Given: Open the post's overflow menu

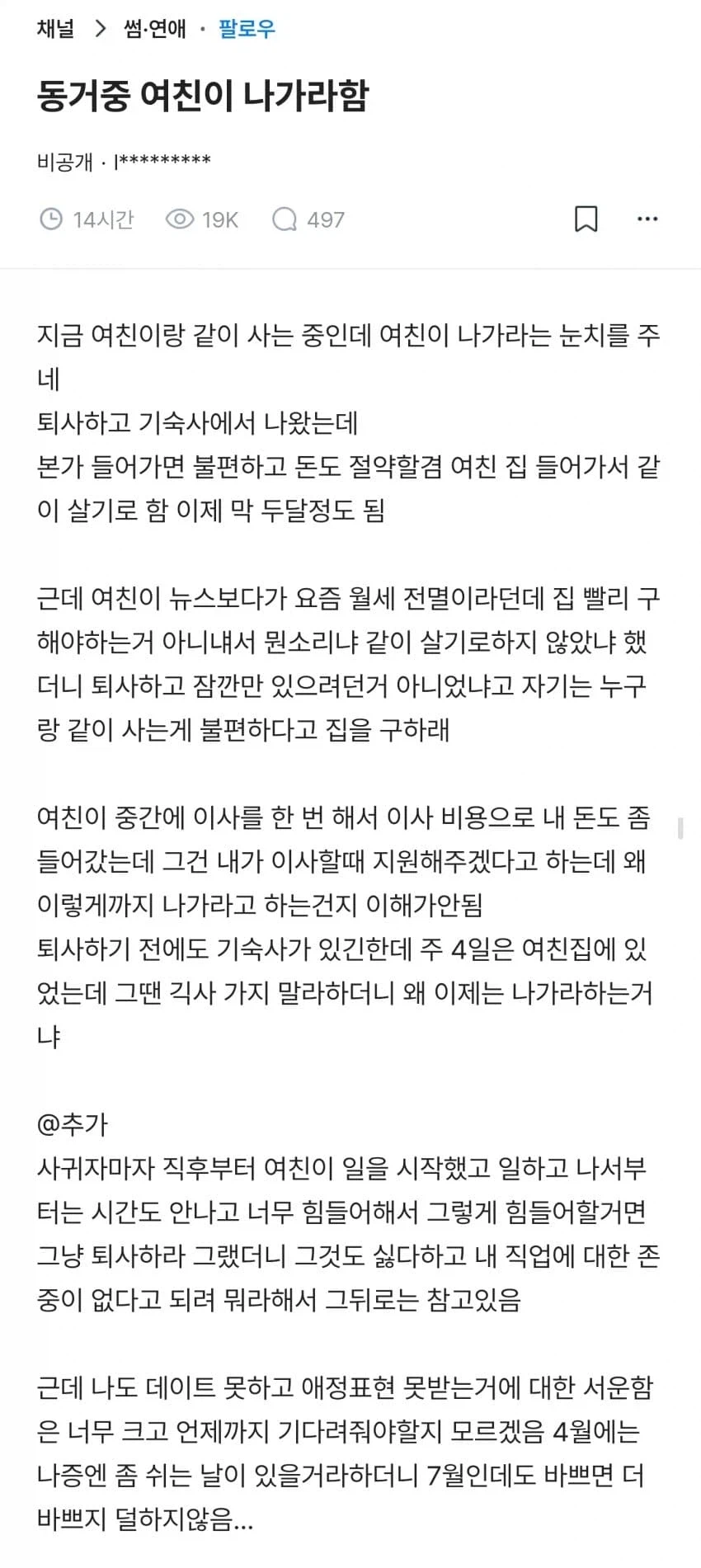Looking at the screenshot, I should (648, 219).
